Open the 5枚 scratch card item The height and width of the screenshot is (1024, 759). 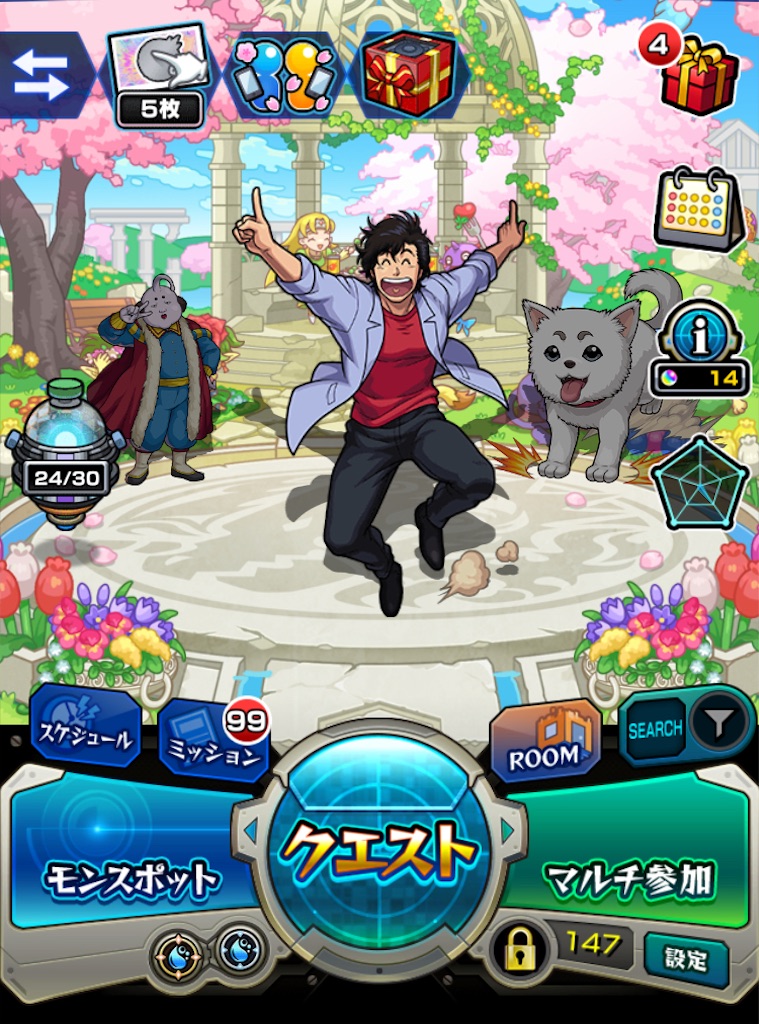[159, 75]
